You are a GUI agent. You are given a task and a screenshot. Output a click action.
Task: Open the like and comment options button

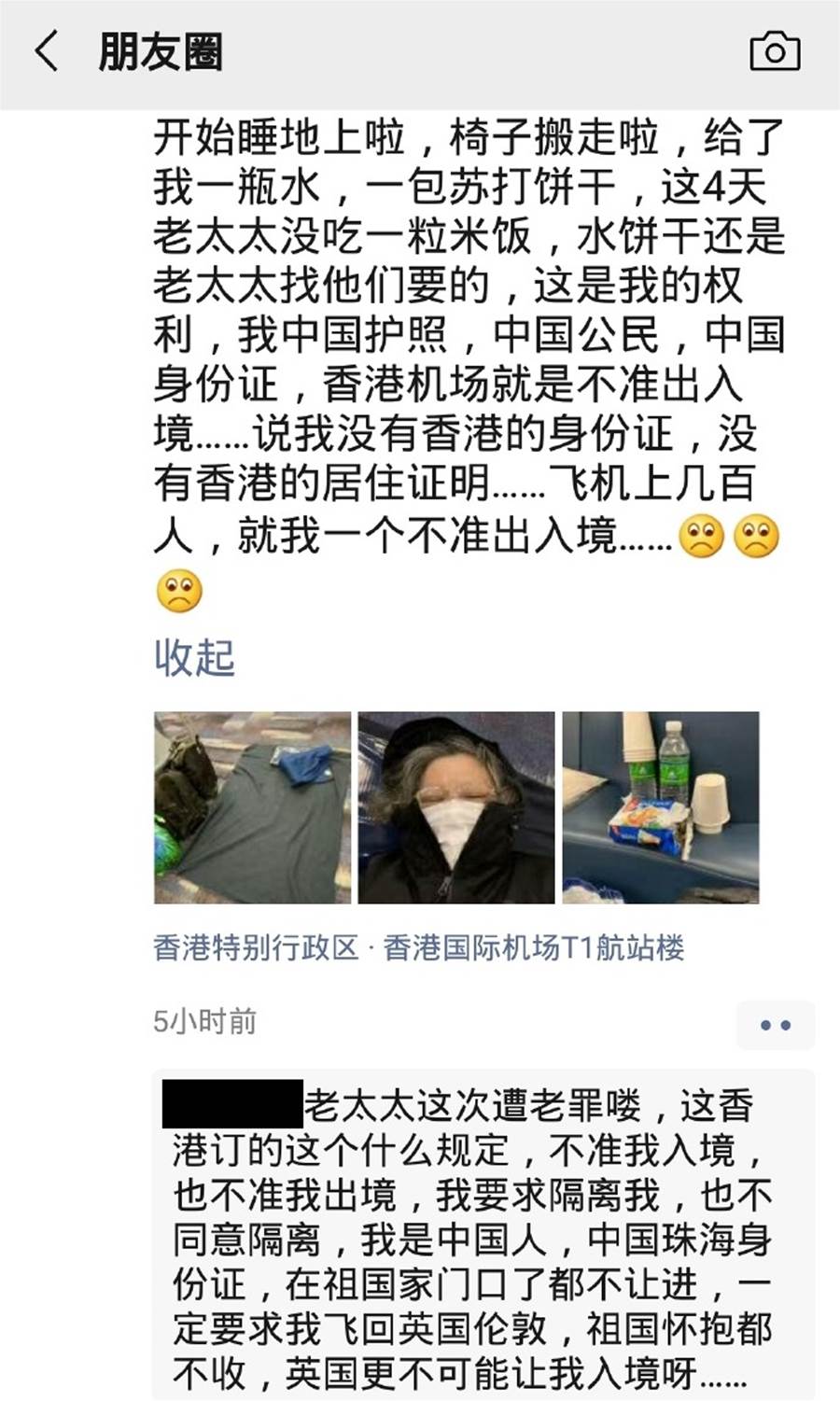tap(776, 1025)
